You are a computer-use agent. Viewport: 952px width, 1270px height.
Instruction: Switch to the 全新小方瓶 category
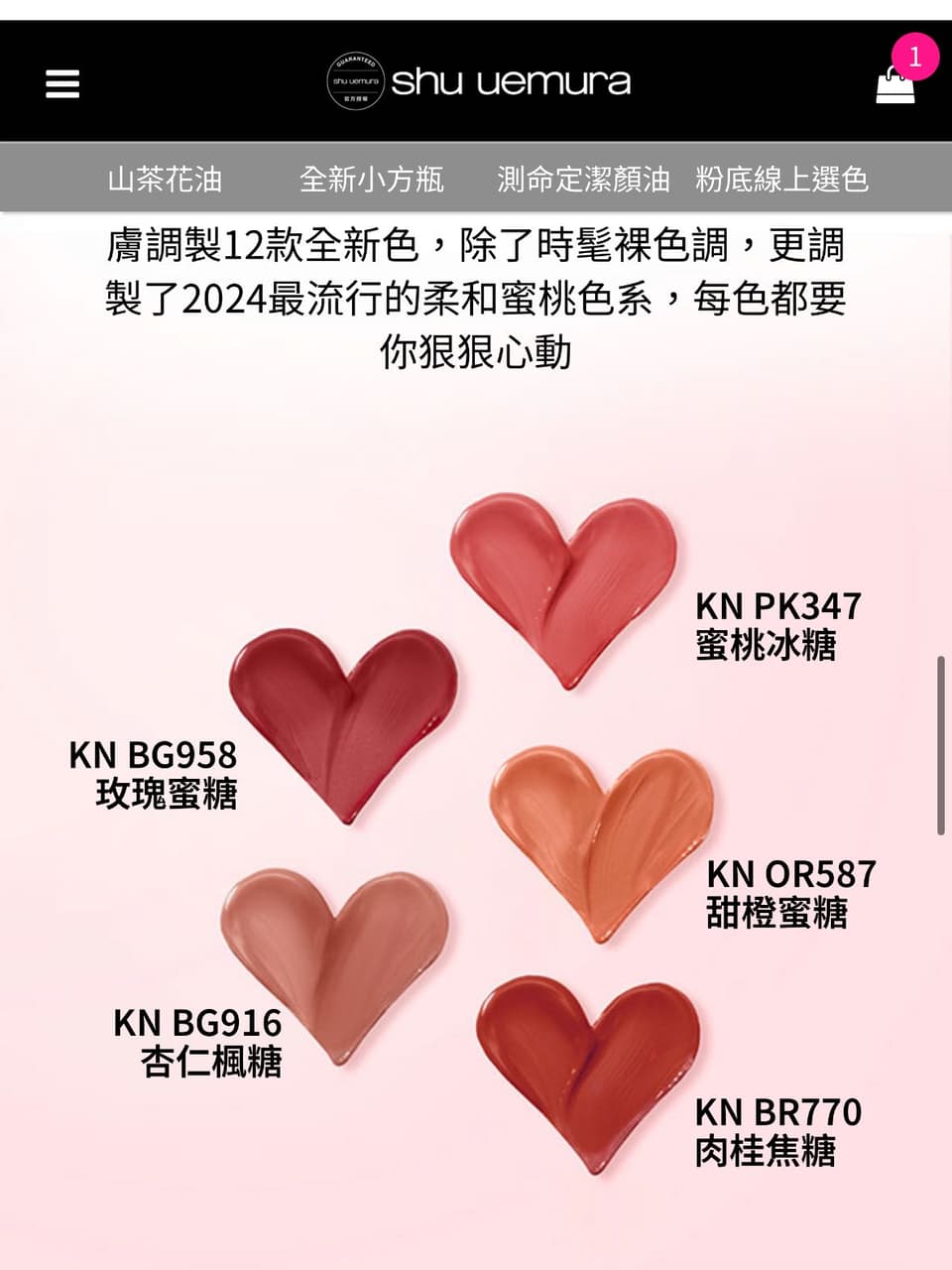point(372,180)
